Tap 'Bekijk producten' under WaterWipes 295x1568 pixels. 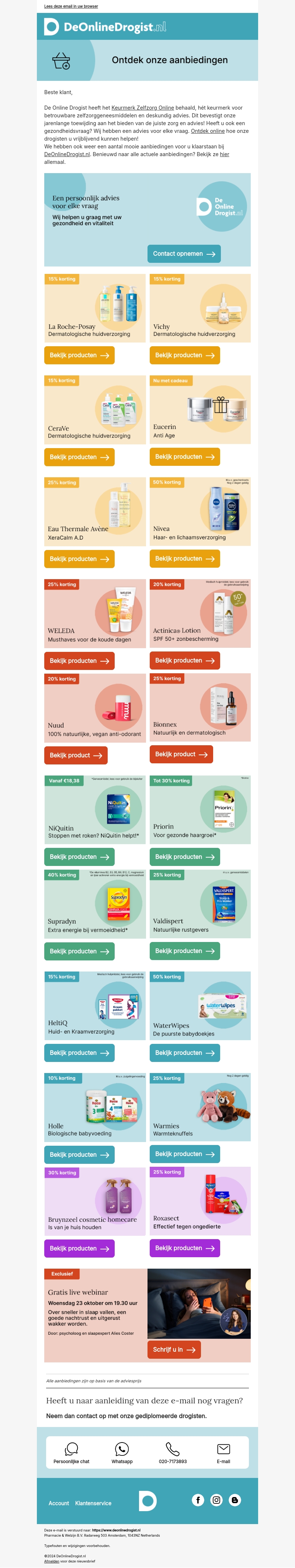pos(184,1052)
